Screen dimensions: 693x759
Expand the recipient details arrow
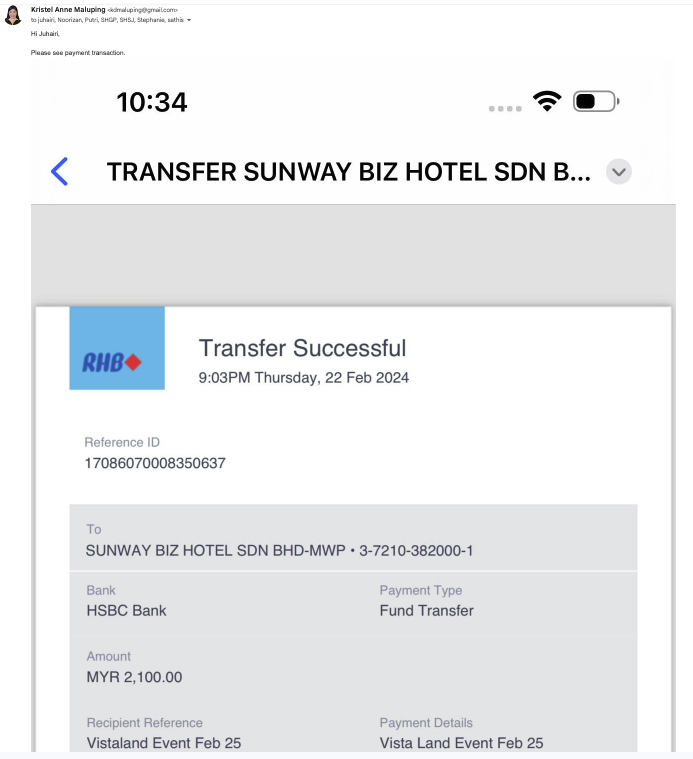click(x=189, y=20)
